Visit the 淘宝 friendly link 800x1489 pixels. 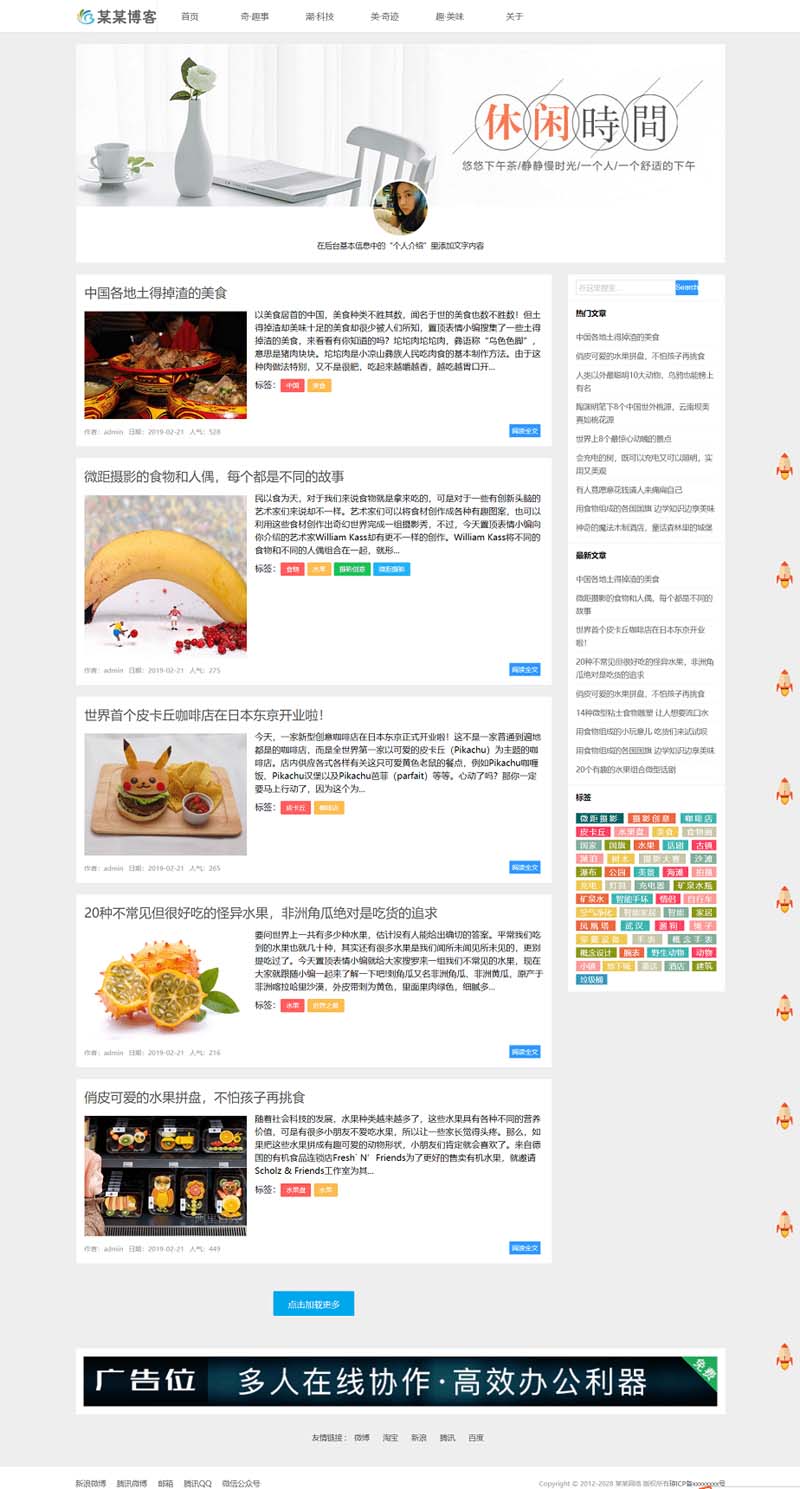[390, 1437]
